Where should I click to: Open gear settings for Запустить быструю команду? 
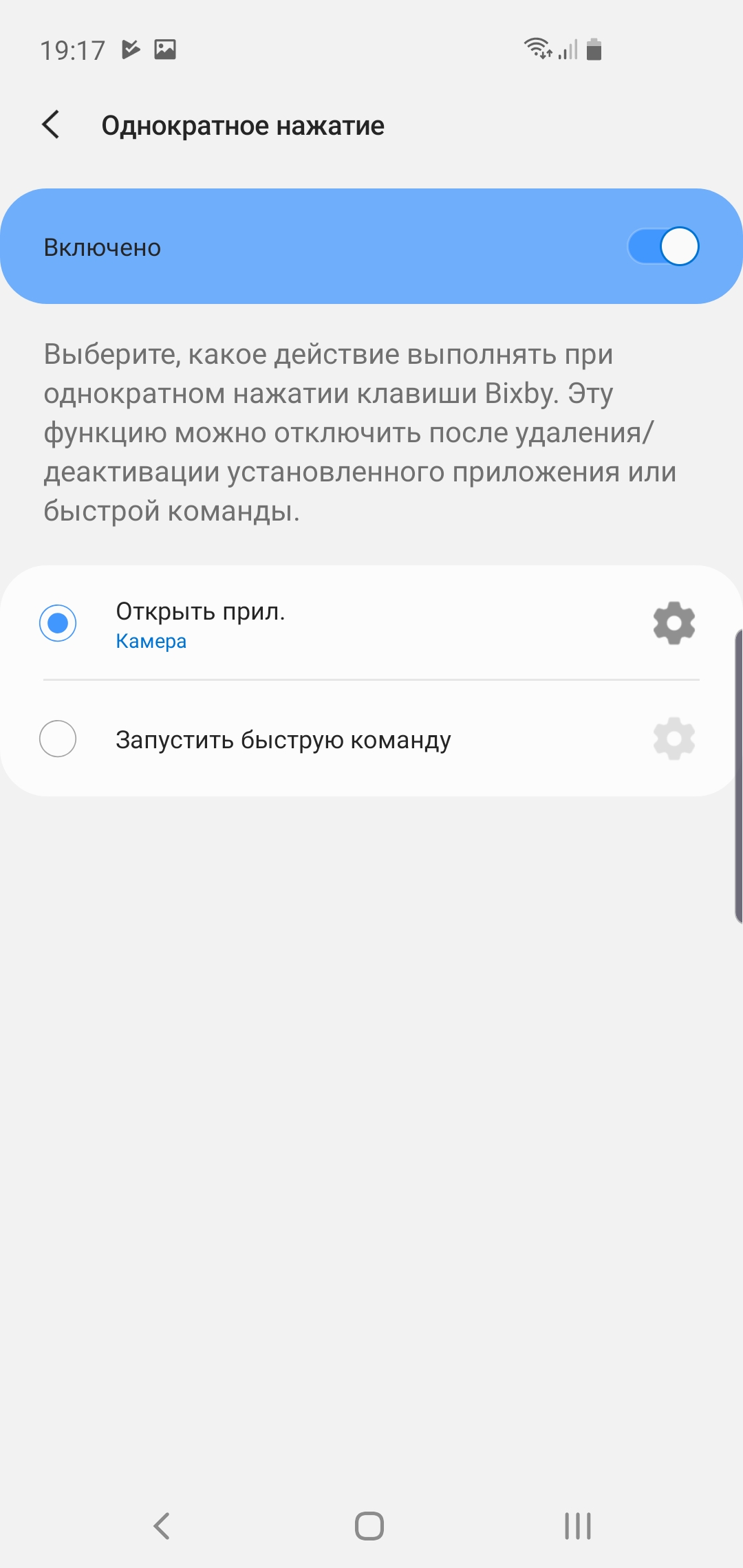[x=674, y=739]
